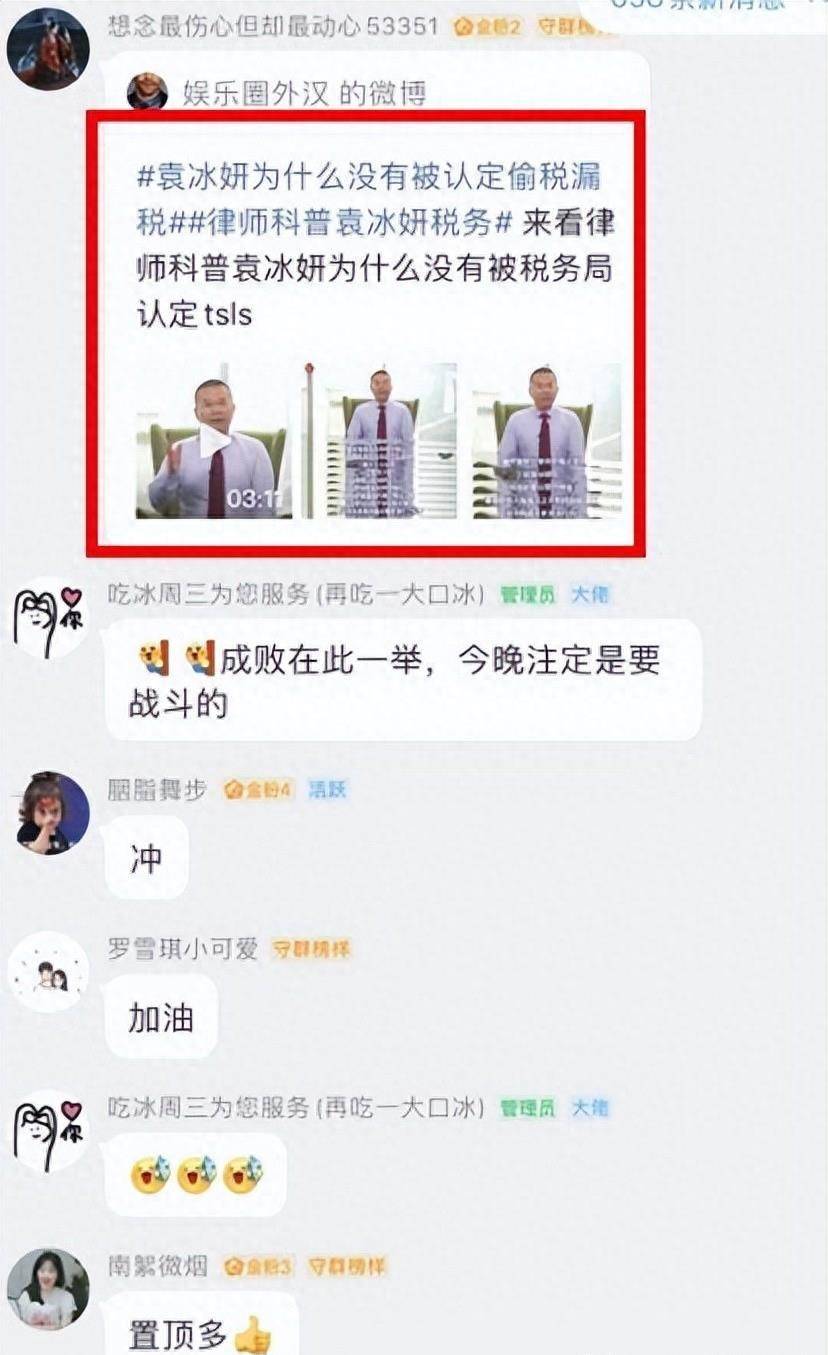Open hashtag #袁冰妍为什么没有被认定偷税漏税#

click(x=368, y=180)
